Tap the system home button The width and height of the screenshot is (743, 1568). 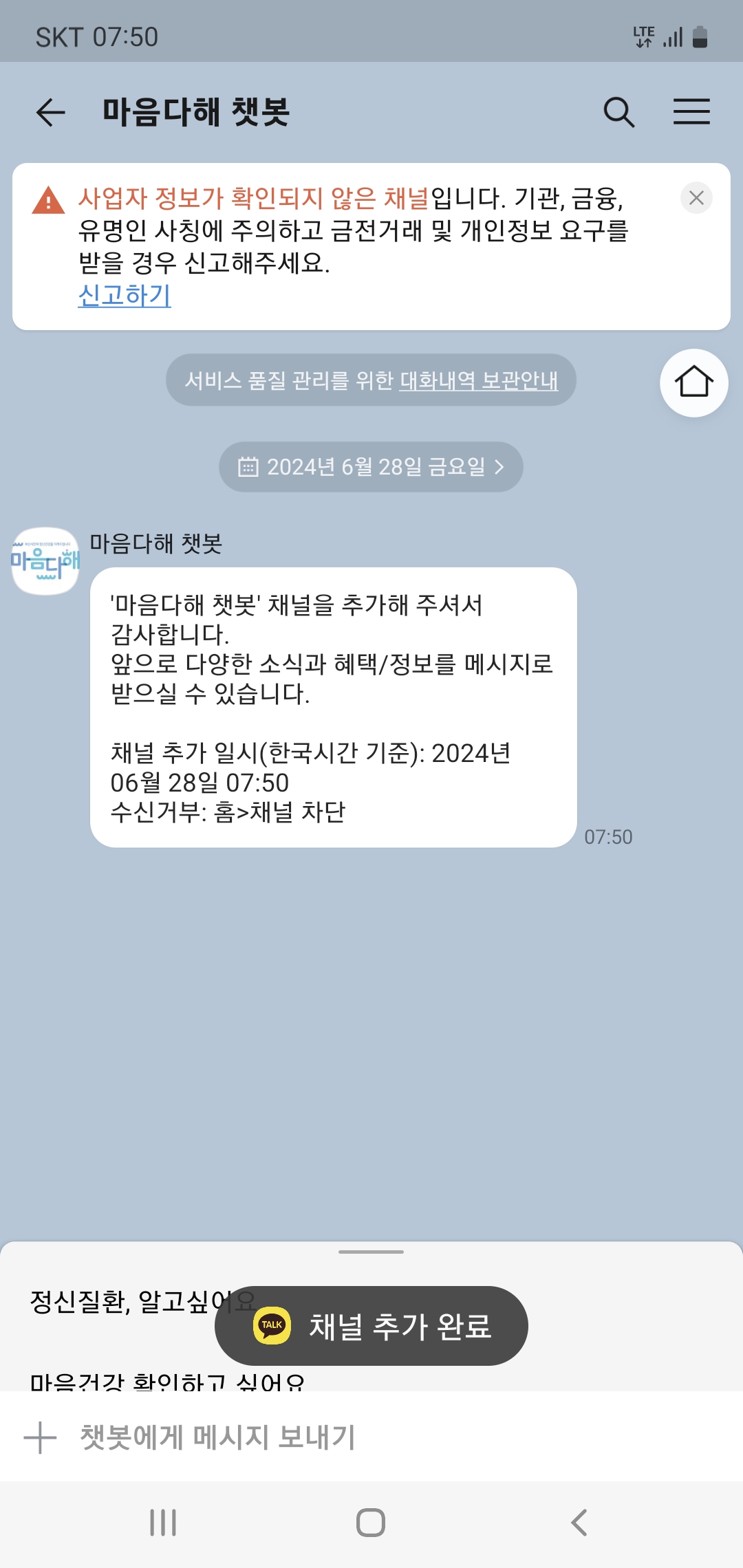371,1523
